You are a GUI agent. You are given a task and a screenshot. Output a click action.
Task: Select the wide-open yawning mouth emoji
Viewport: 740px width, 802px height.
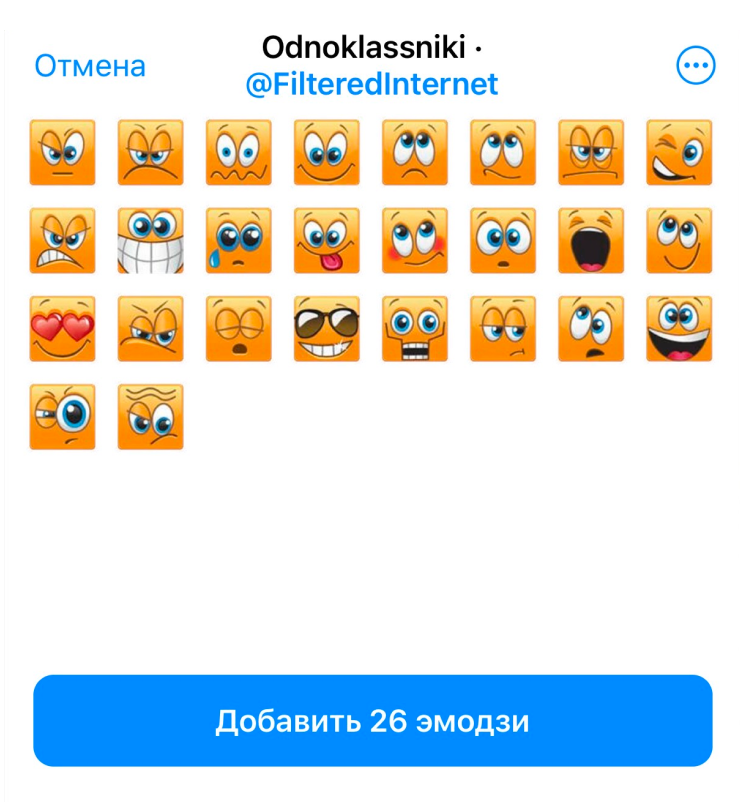[x=590, y=241]
